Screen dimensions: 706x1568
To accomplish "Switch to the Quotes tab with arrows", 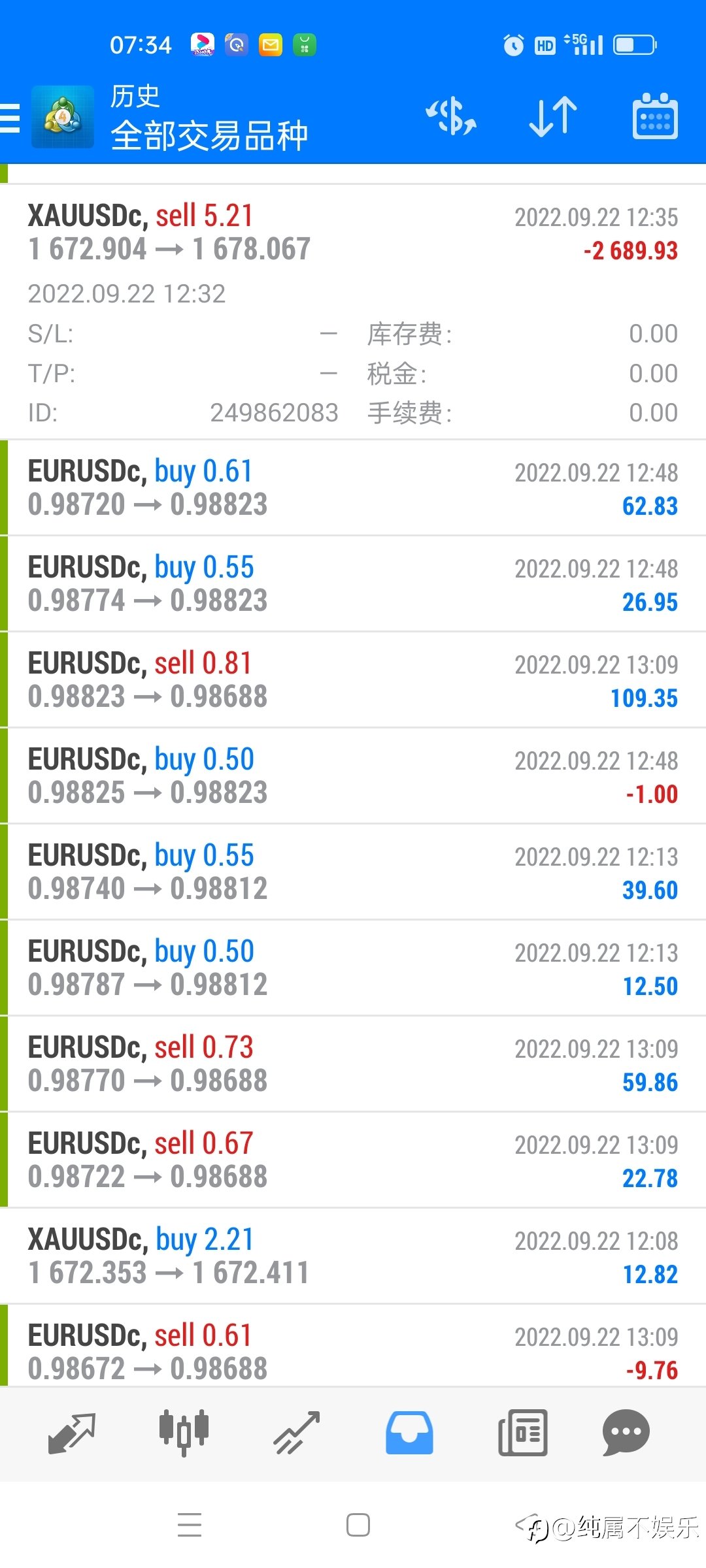I will 72,1433.
